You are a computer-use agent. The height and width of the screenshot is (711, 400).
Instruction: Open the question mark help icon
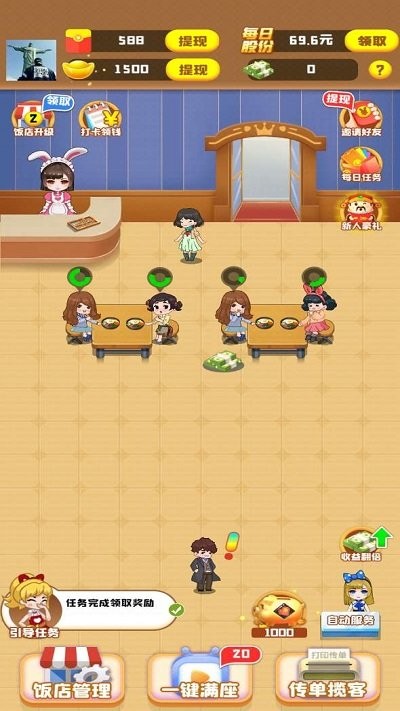click(x=380, y=70)
